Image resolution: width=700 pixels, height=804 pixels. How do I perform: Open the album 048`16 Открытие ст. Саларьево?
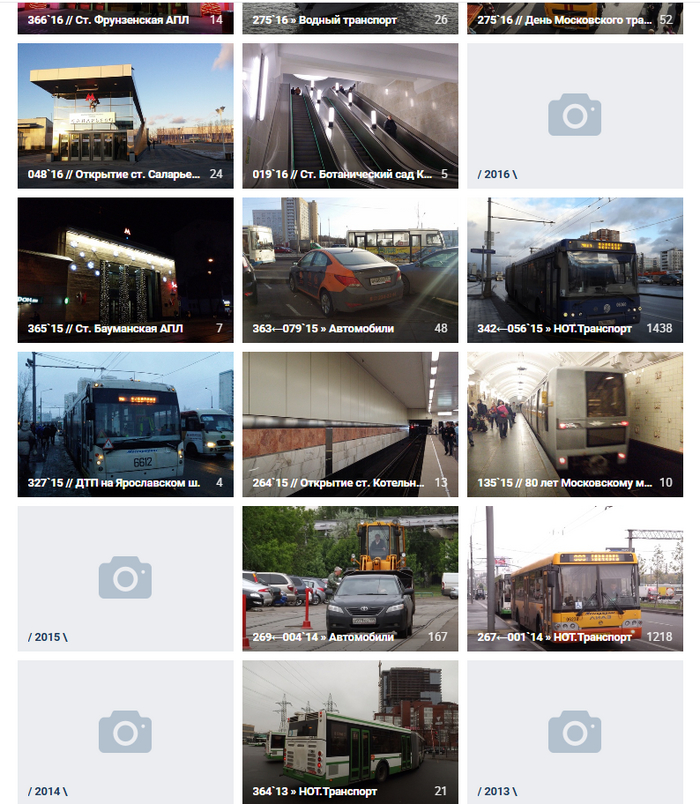(x=125, y=115)
